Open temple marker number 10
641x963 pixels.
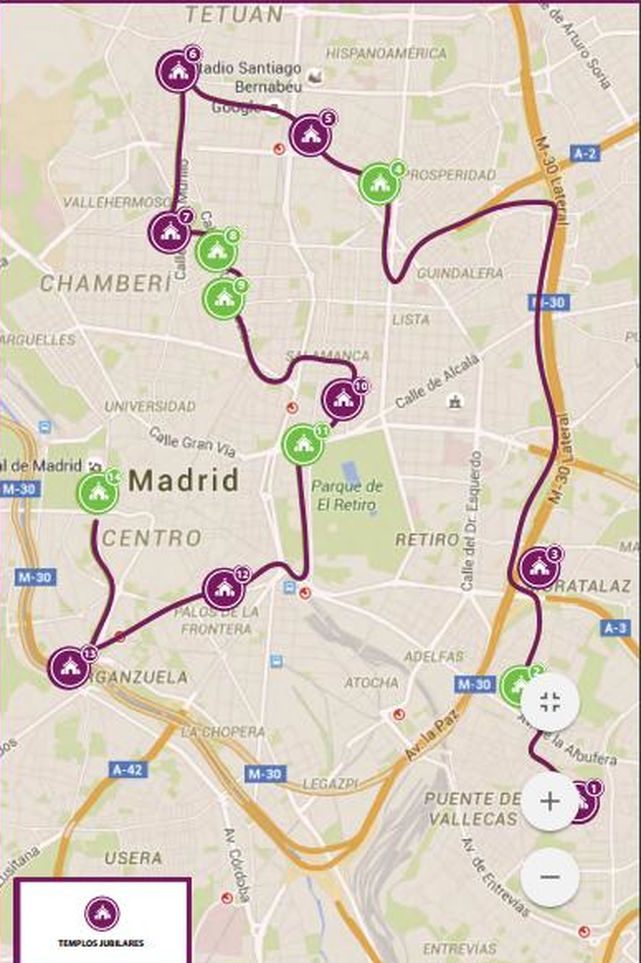(343, 399)
